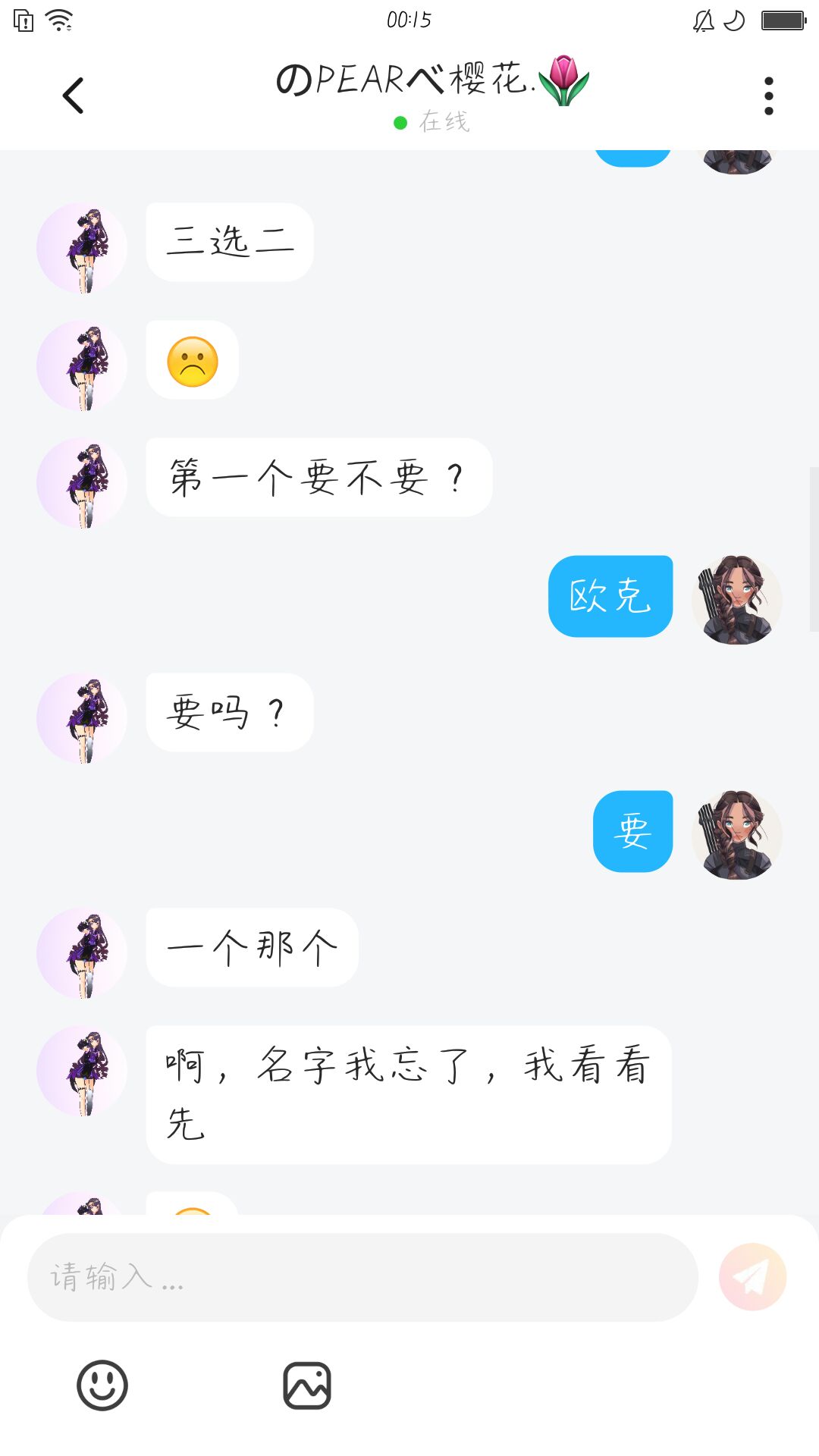Send the message with paper plane button
The width and height of the screenshot is (819, 1456).
(752, 1277)
